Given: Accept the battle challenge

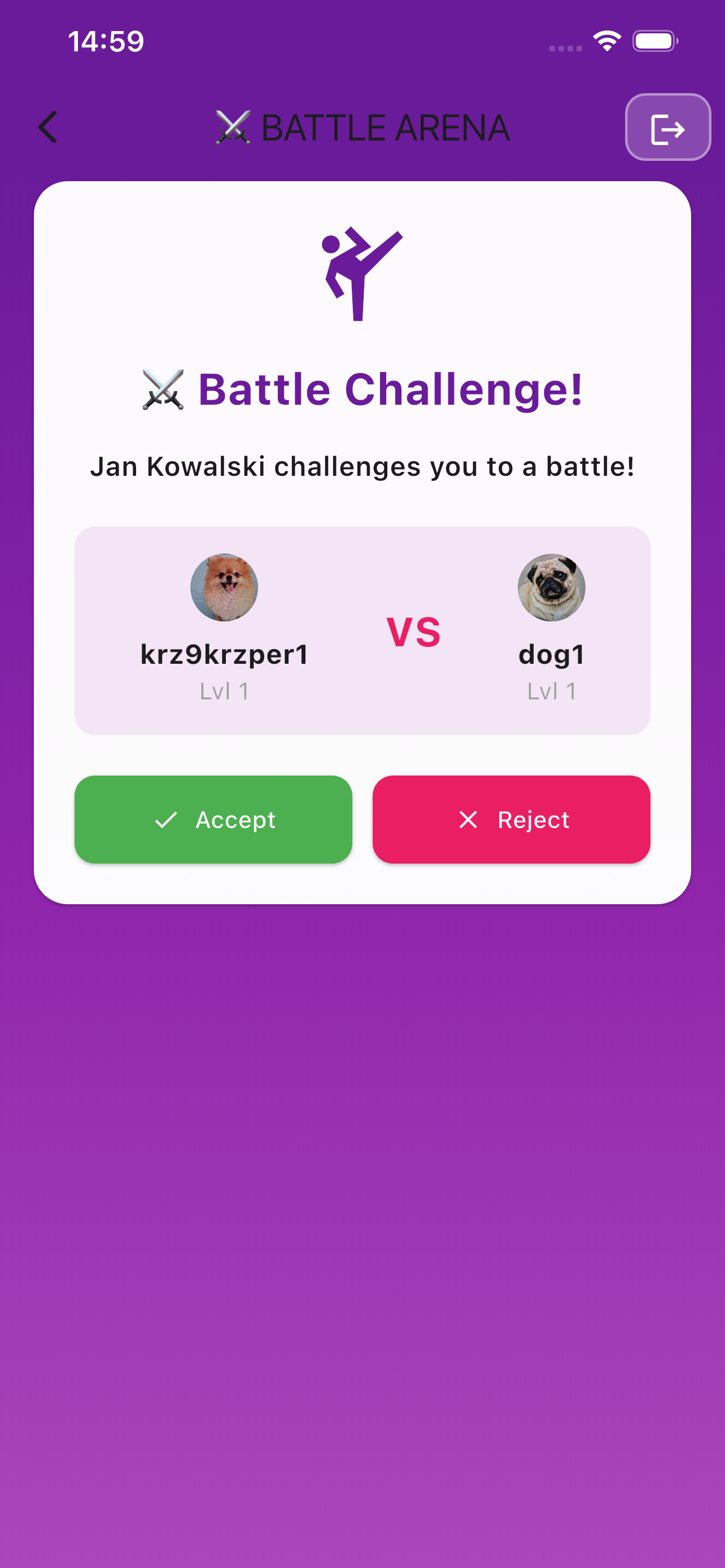Looking at the screenshot, I should pyautogui.click(x=212, y=820).
